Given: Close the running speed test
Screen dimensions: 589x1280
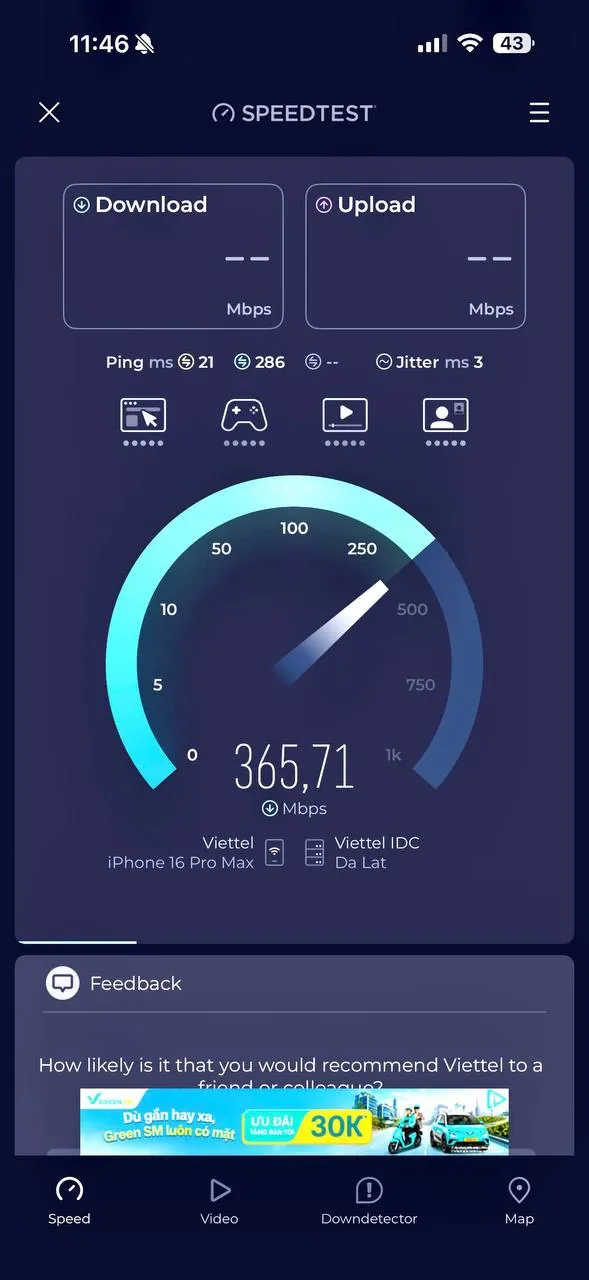Looking at the screenshot, I should [49, 112].
